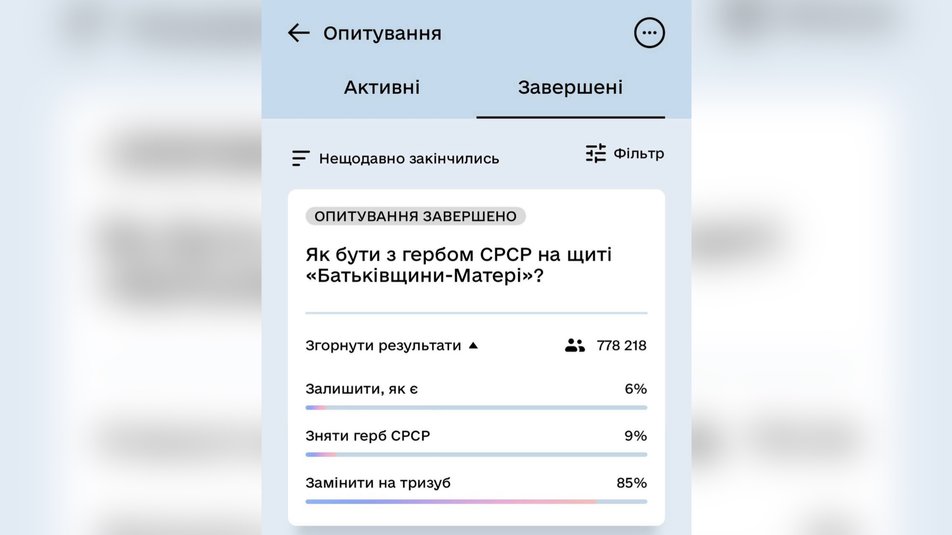Screen dimensions: 952x535
Task: Open the Фільтр options
Action: (625, 154)
